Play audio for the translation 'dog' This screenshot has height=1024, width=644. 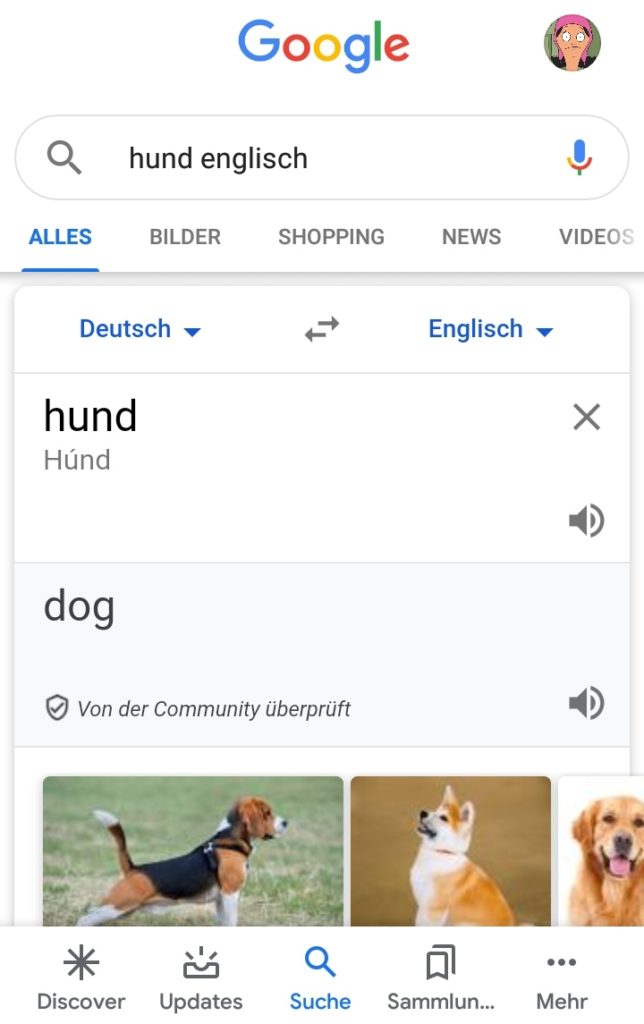(x=587, y=703)
